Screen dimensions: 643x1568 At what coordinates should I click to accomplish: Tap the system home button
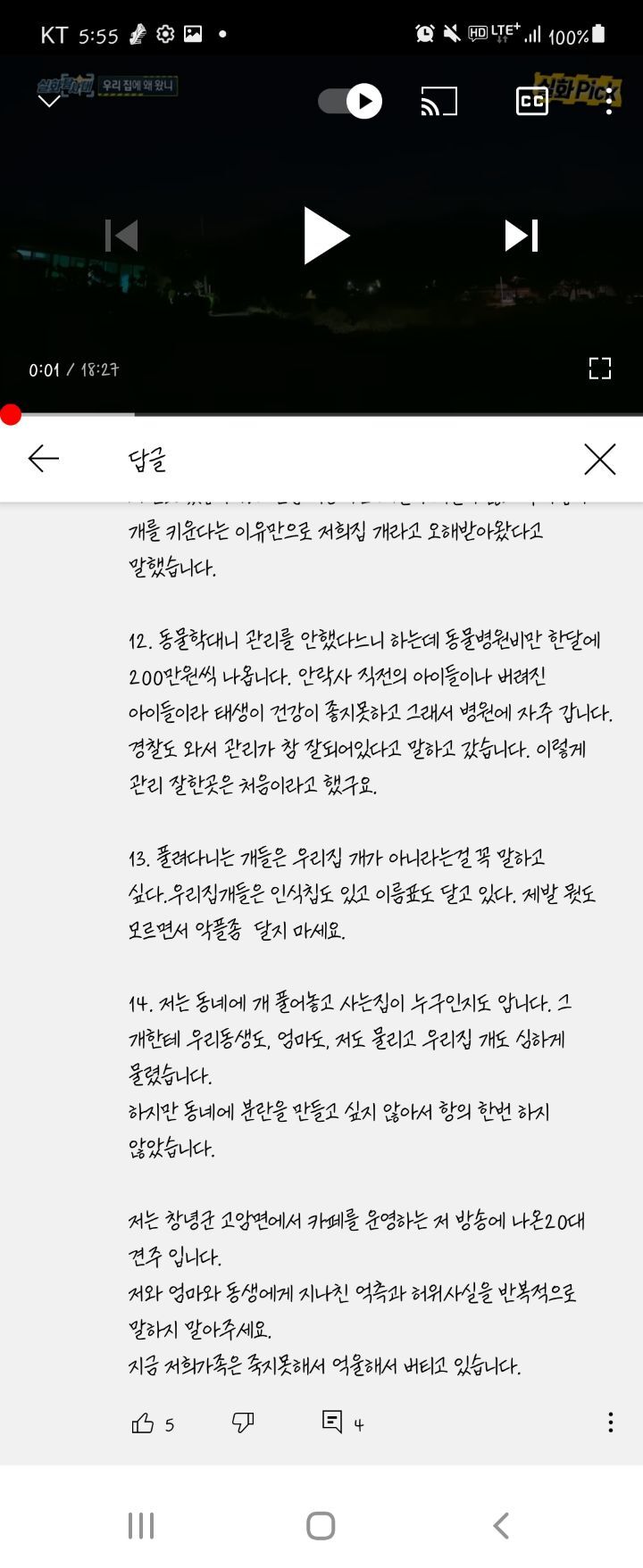(321, 1525)
